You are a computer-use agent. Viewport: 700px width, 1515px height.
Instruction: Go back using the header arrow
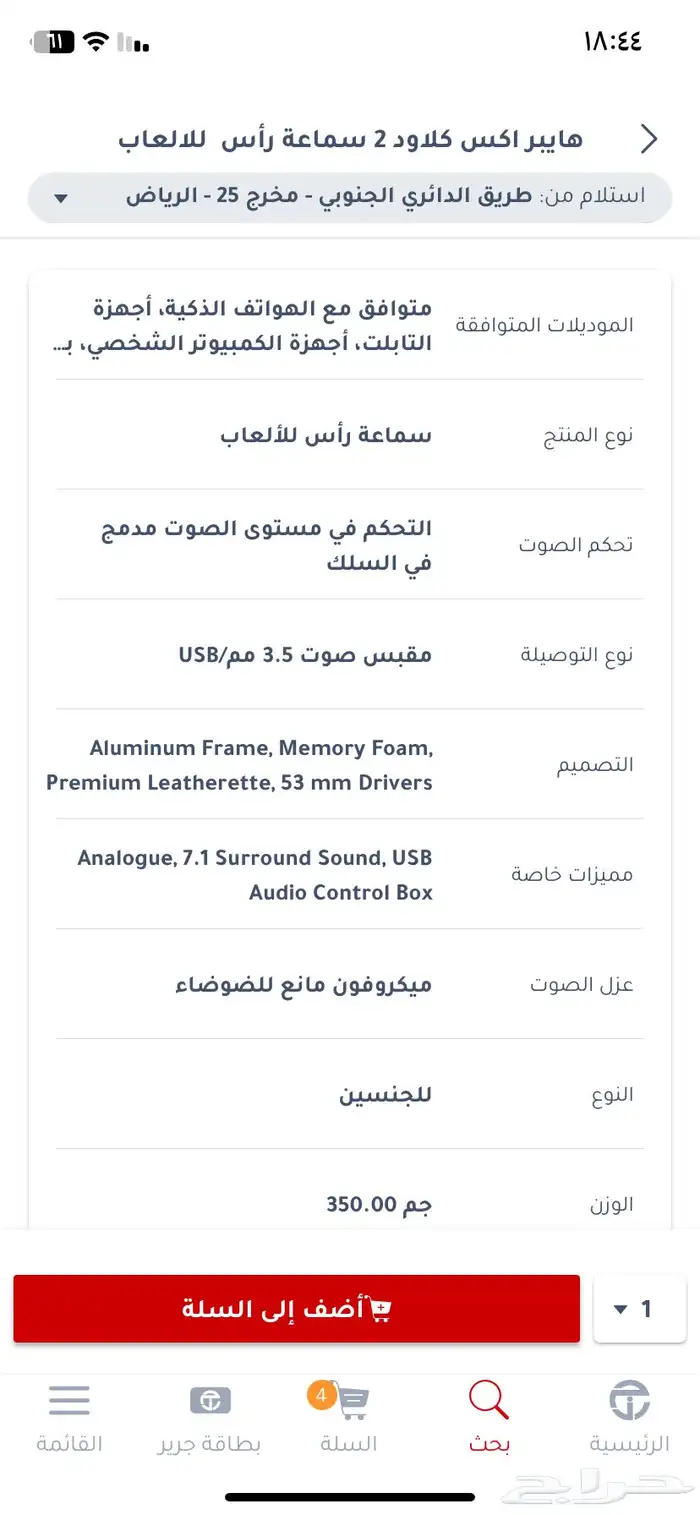coord(649,139)
